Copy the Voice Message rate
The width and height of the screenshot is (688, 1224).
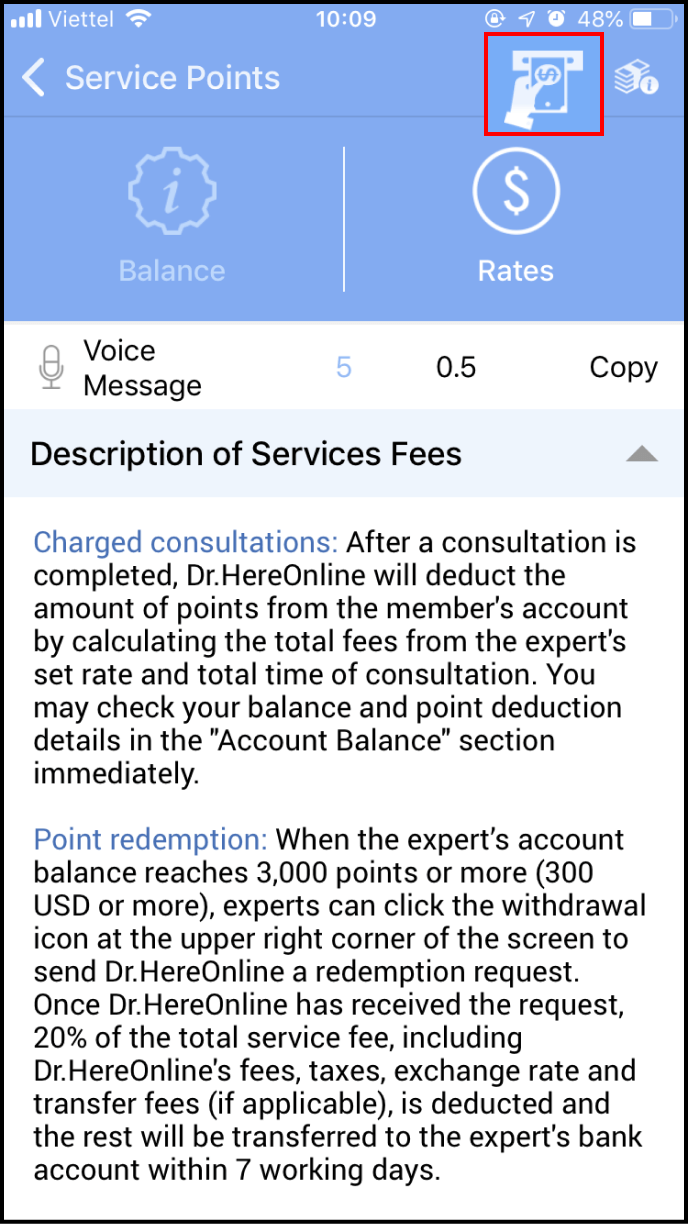623,368
